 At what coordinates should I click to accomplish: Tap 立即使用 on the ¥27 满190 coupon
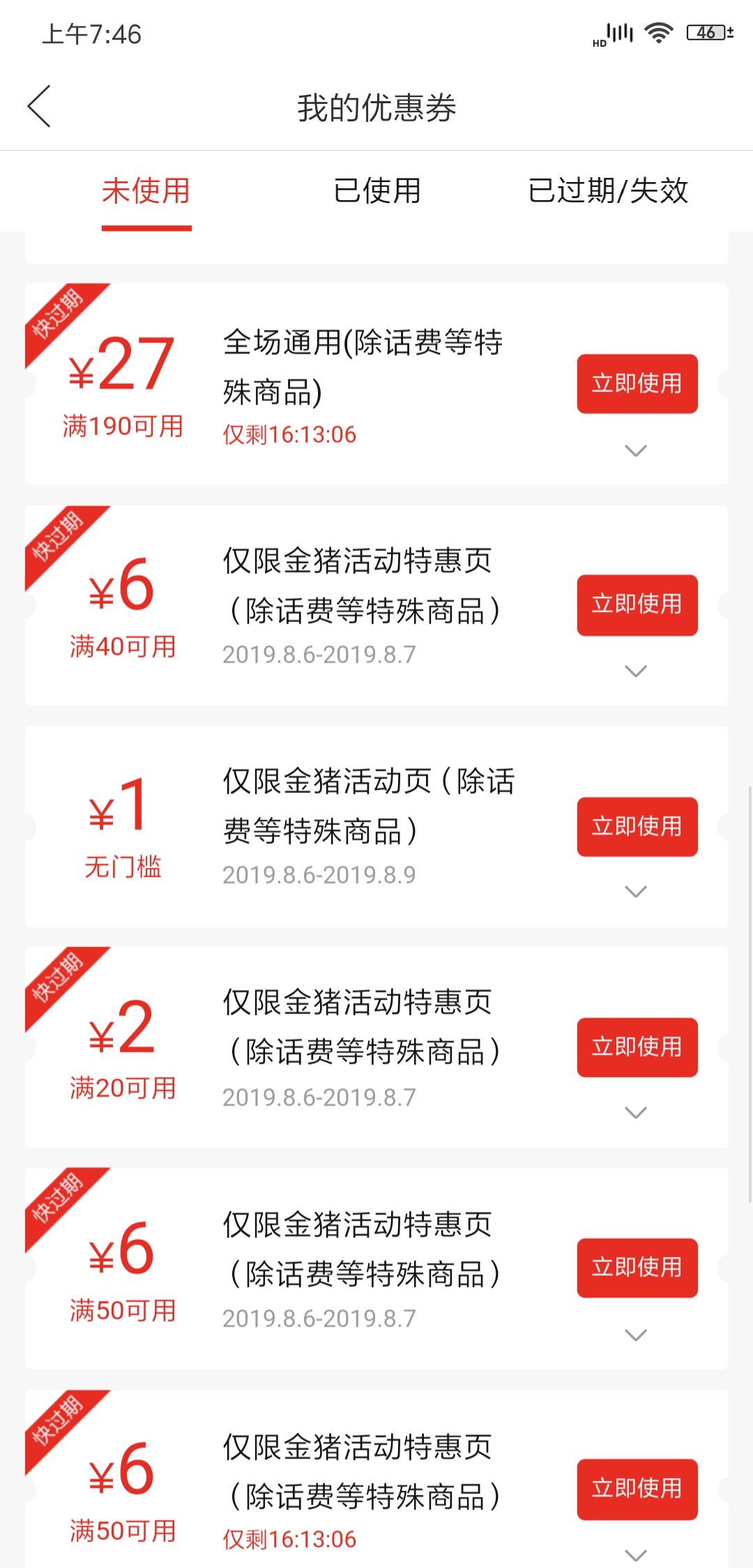637,384
